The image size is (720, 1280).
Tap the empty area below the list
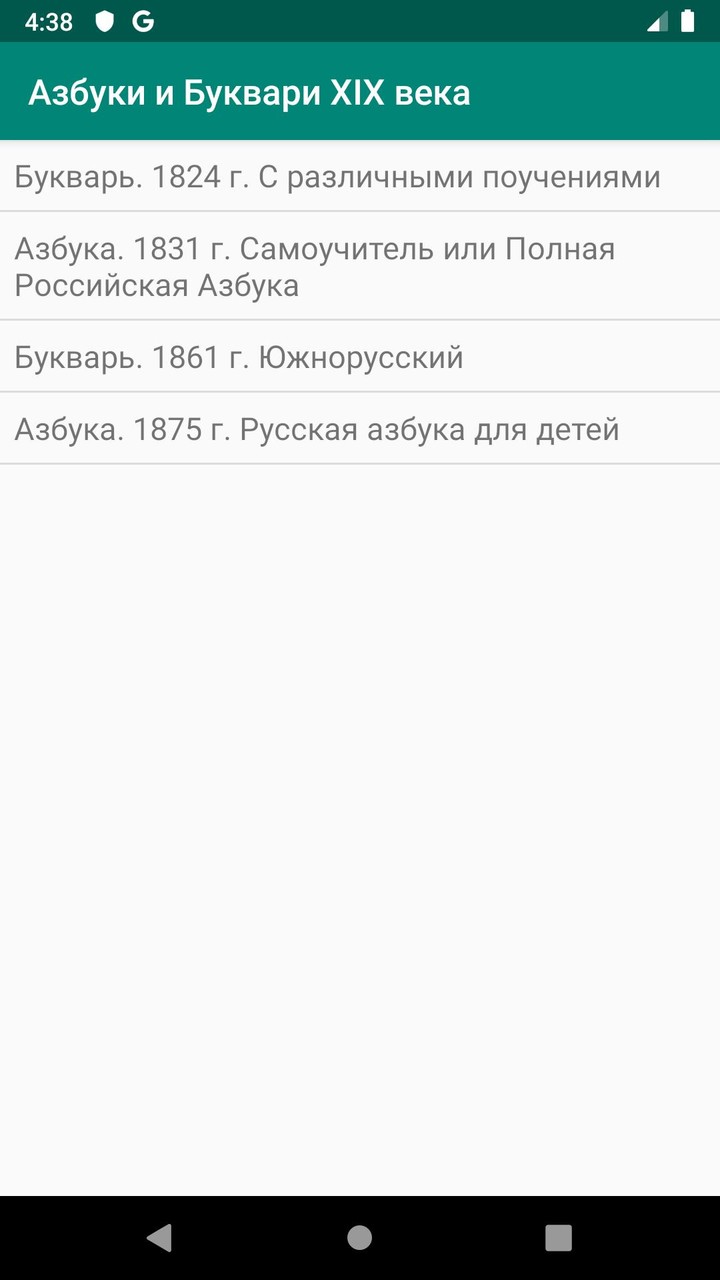point(360,800)
